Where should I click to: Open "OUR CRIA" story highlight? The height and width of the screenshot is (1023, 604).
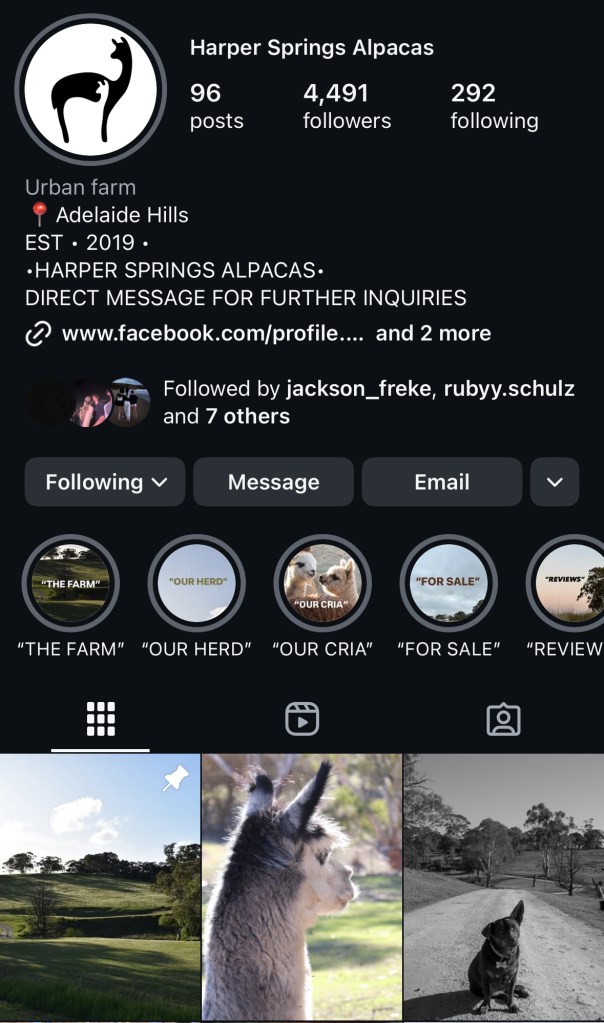pyautogui.click(x=322, y=583)
